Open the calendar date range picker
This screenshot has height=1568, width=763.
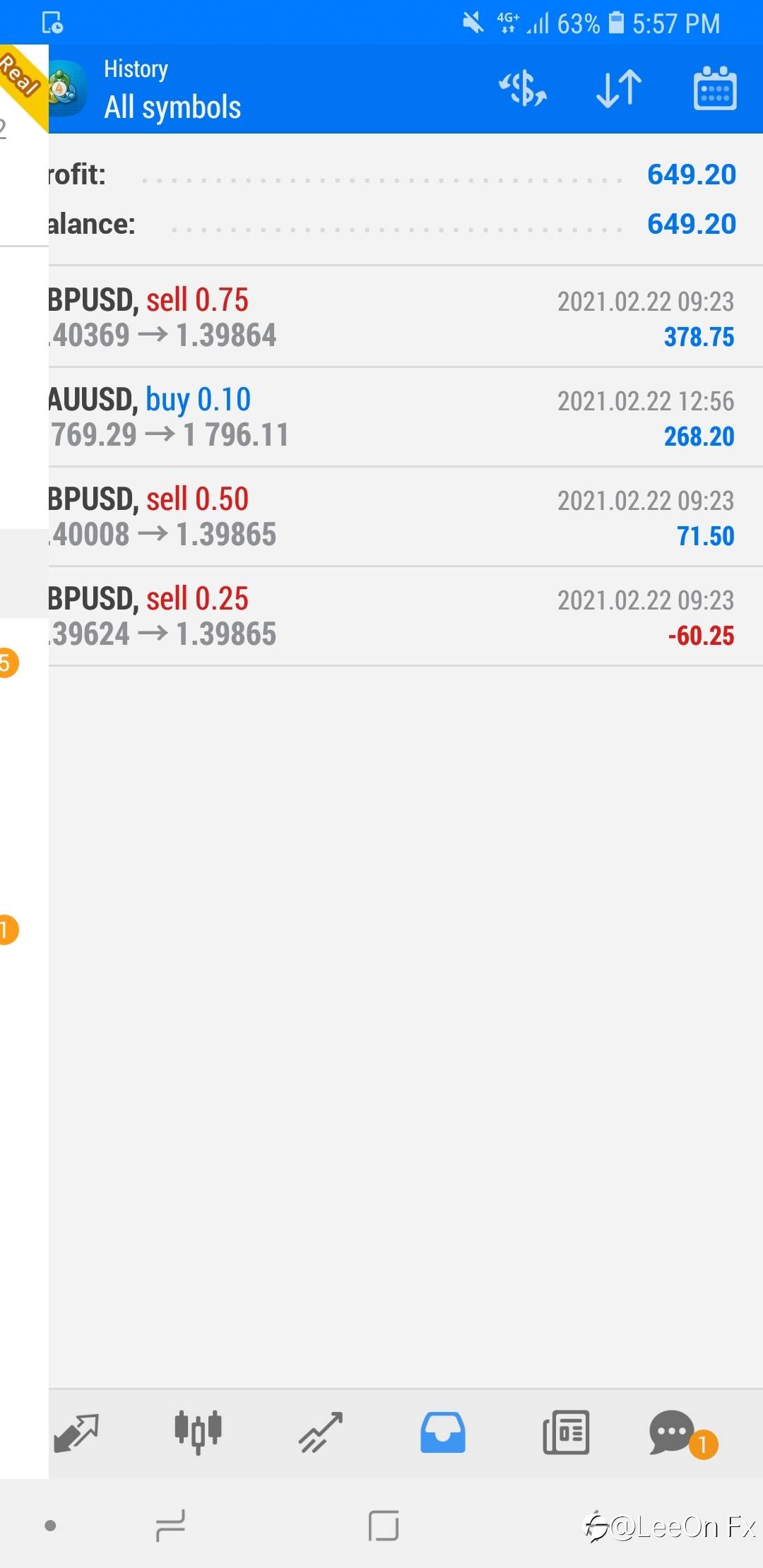pos(715,89)
